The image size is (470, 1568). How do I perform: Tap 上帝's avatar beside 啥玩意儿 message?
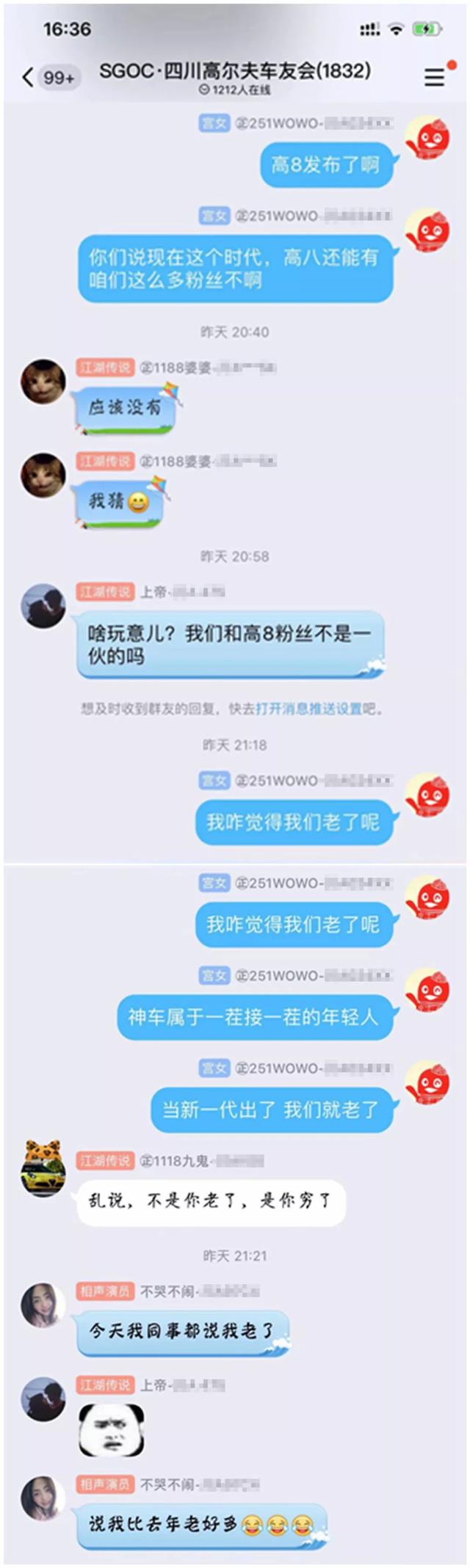(43, 606)
